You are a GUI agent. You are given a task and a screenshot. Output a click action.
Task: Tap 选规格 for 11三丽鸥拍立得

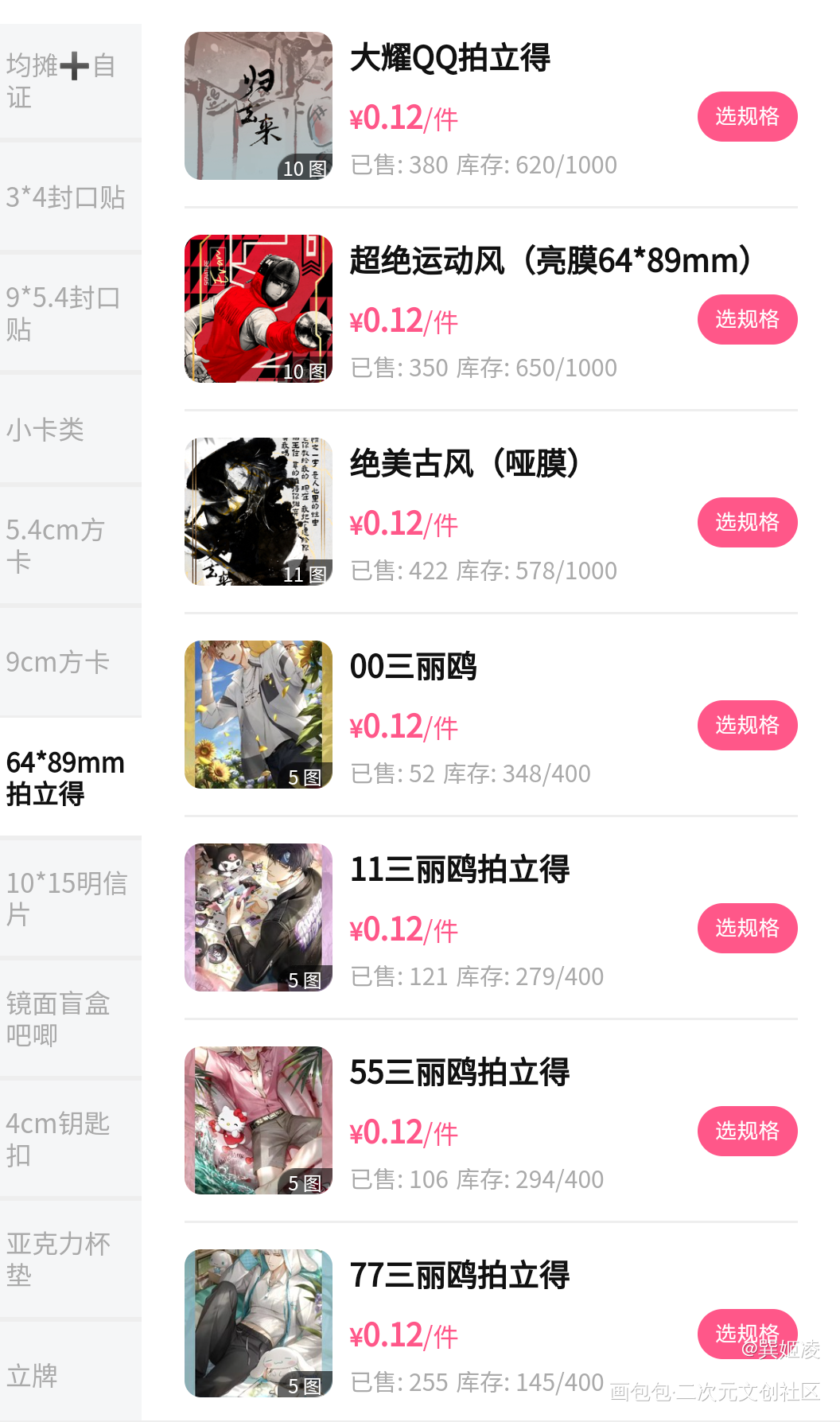tap(746, 929)
